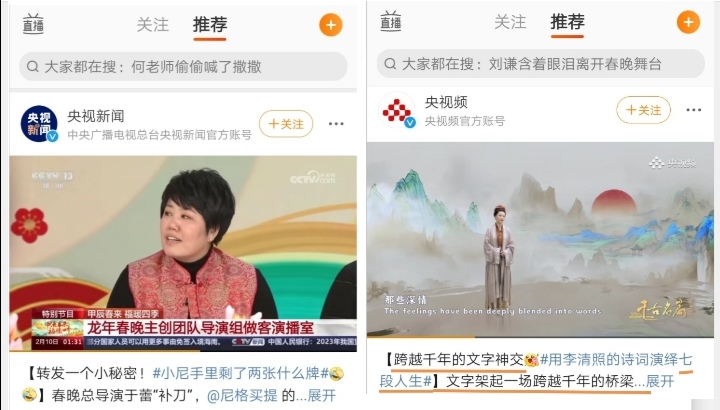
Task: Play the 龙年春晚主创团队 video
Action: [x=183, y=253]
